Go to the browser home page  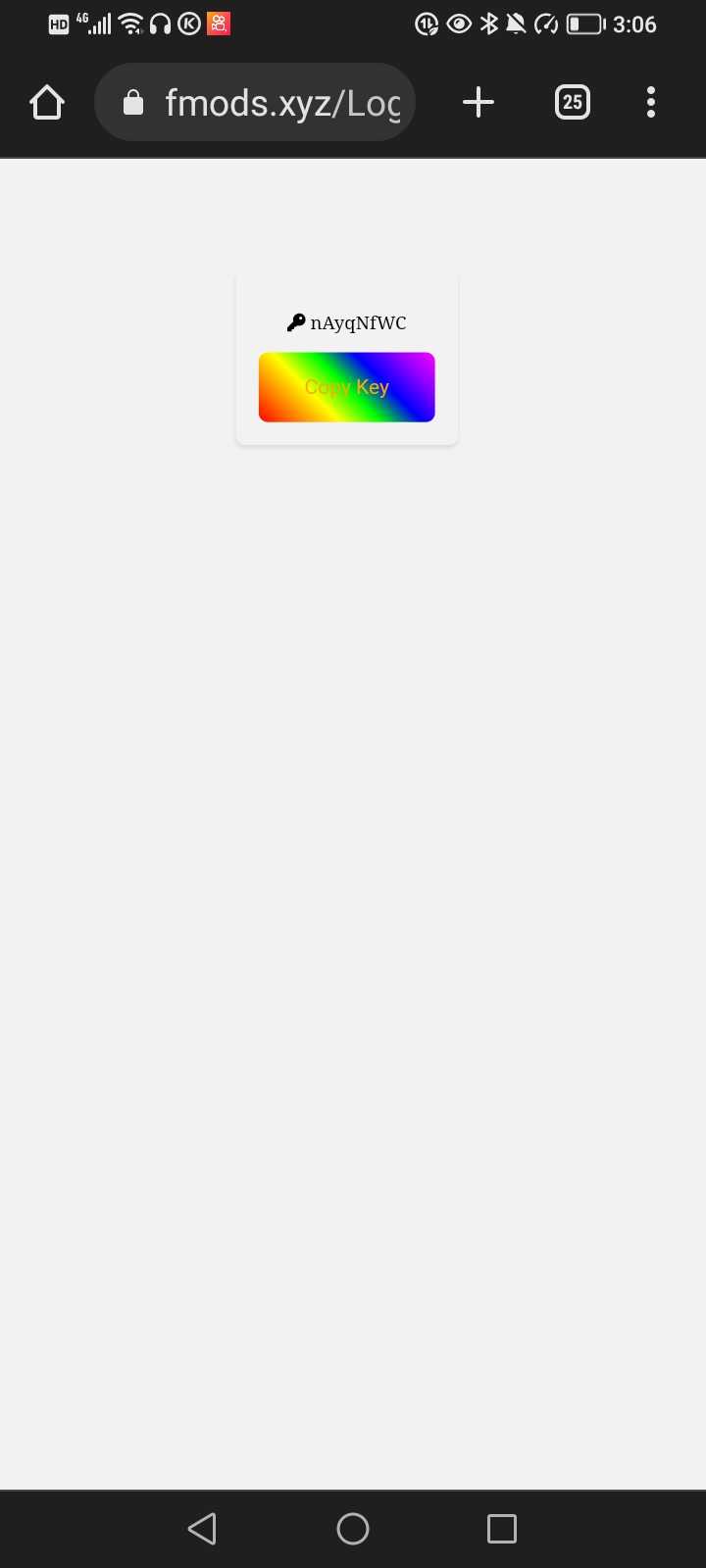(47, 102)
